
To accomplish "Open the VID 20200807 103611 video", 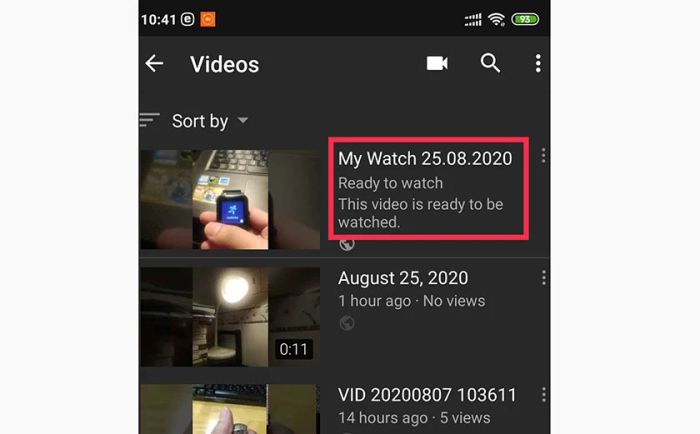I will click(x=229, y=408).
